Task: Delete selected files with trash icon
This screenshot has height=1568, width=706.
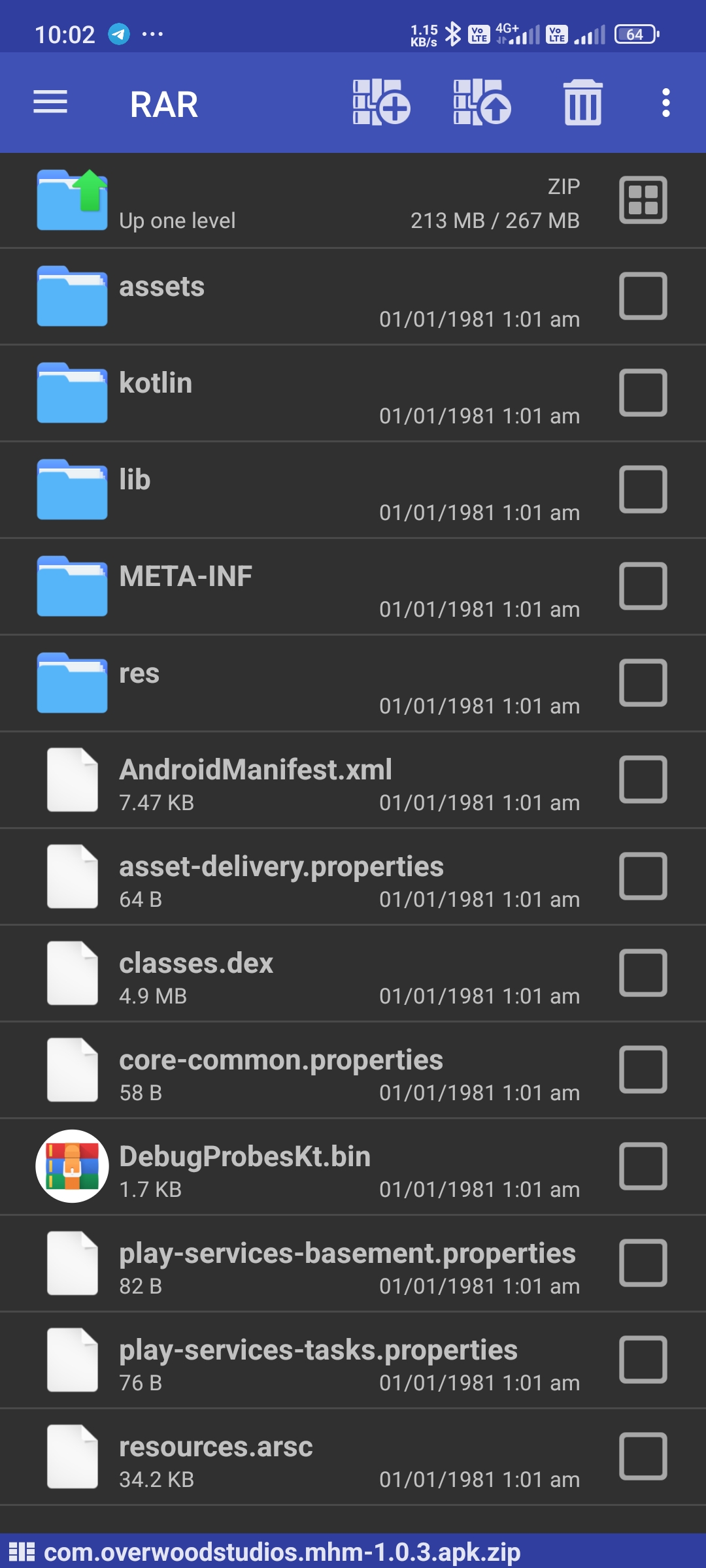Action: click(582, 103)
